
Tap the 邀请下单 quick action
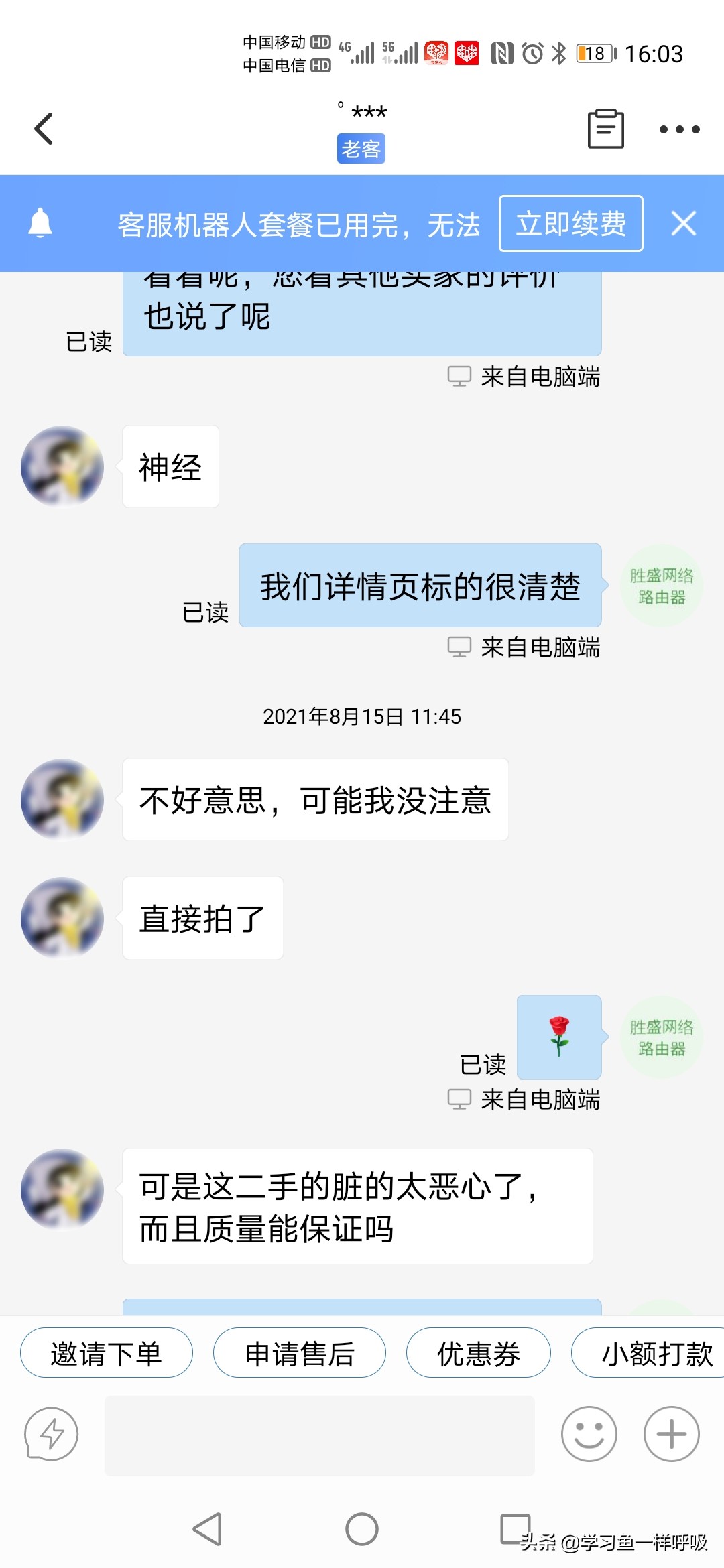point(106,1354)
